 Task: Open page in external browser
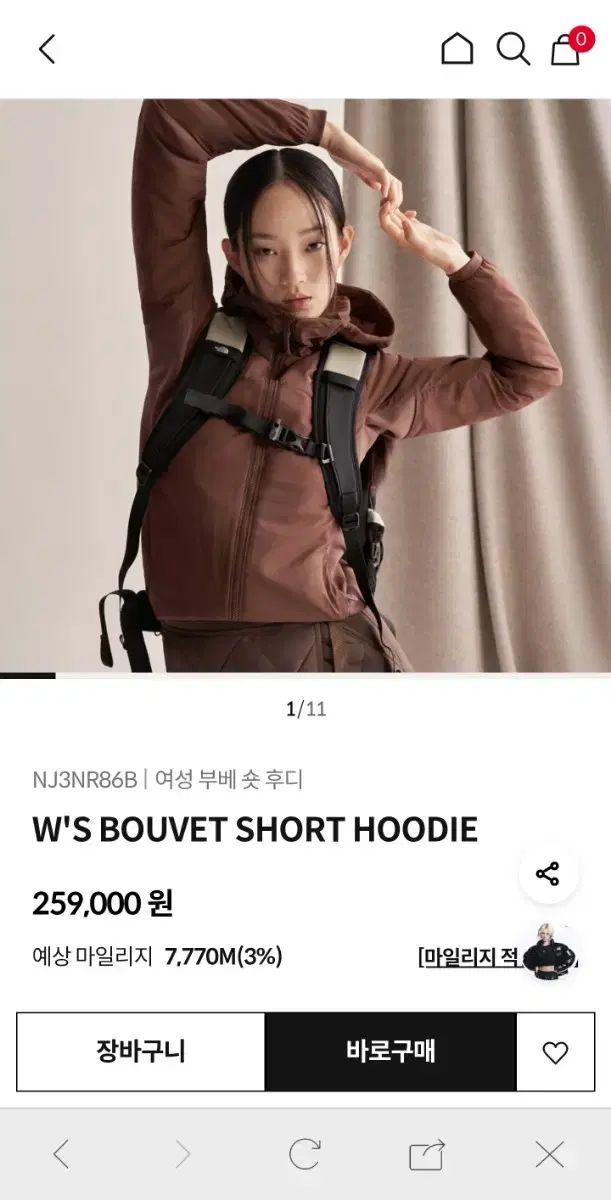pos(427,1154)
